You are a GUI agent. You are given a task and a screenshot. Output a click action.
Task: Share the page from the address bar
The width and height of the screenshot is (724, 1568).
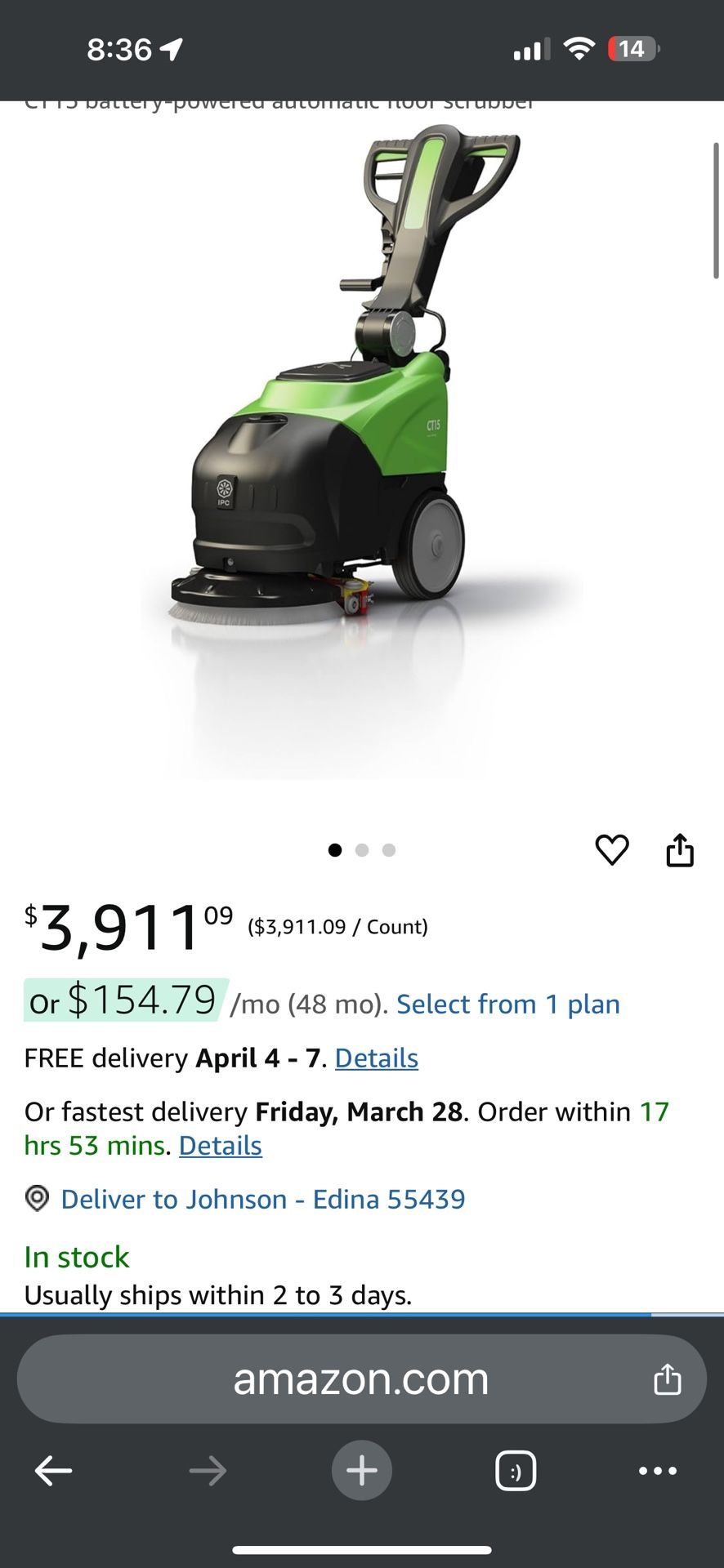pos(667,1379)
